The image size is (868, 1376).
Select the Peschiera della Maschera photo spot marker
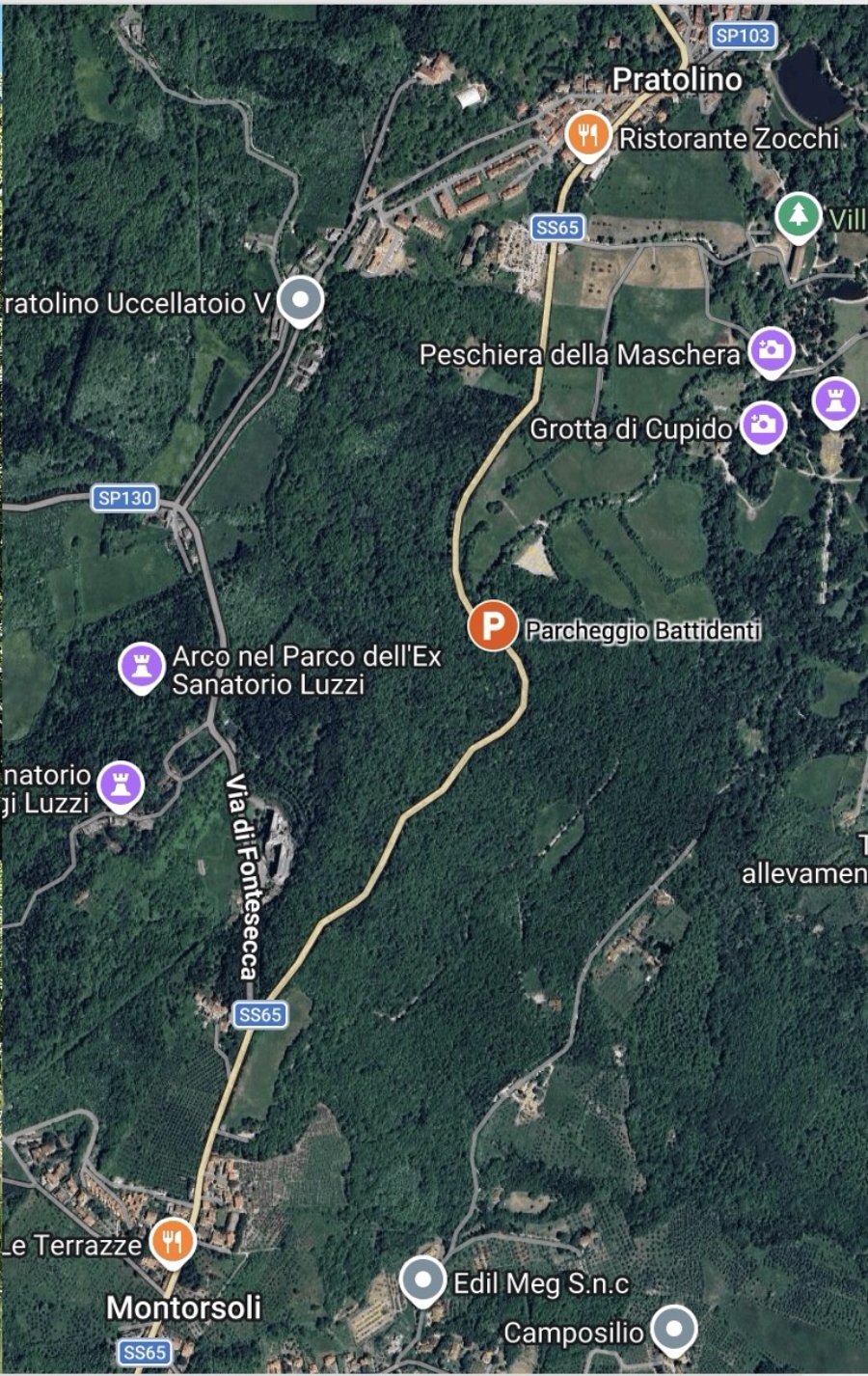(771, 351)
